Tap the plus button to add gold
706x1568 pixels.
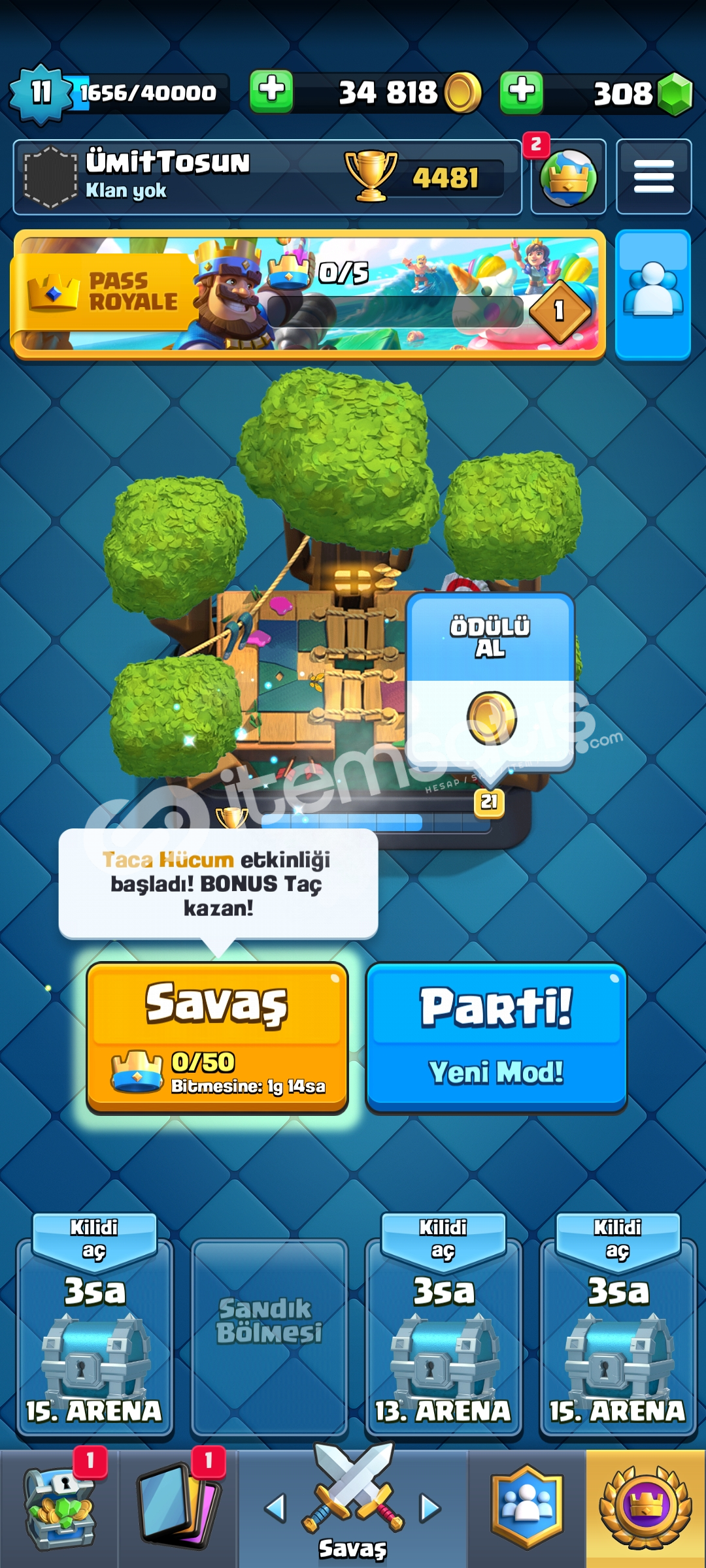click(x=271, y=91)
